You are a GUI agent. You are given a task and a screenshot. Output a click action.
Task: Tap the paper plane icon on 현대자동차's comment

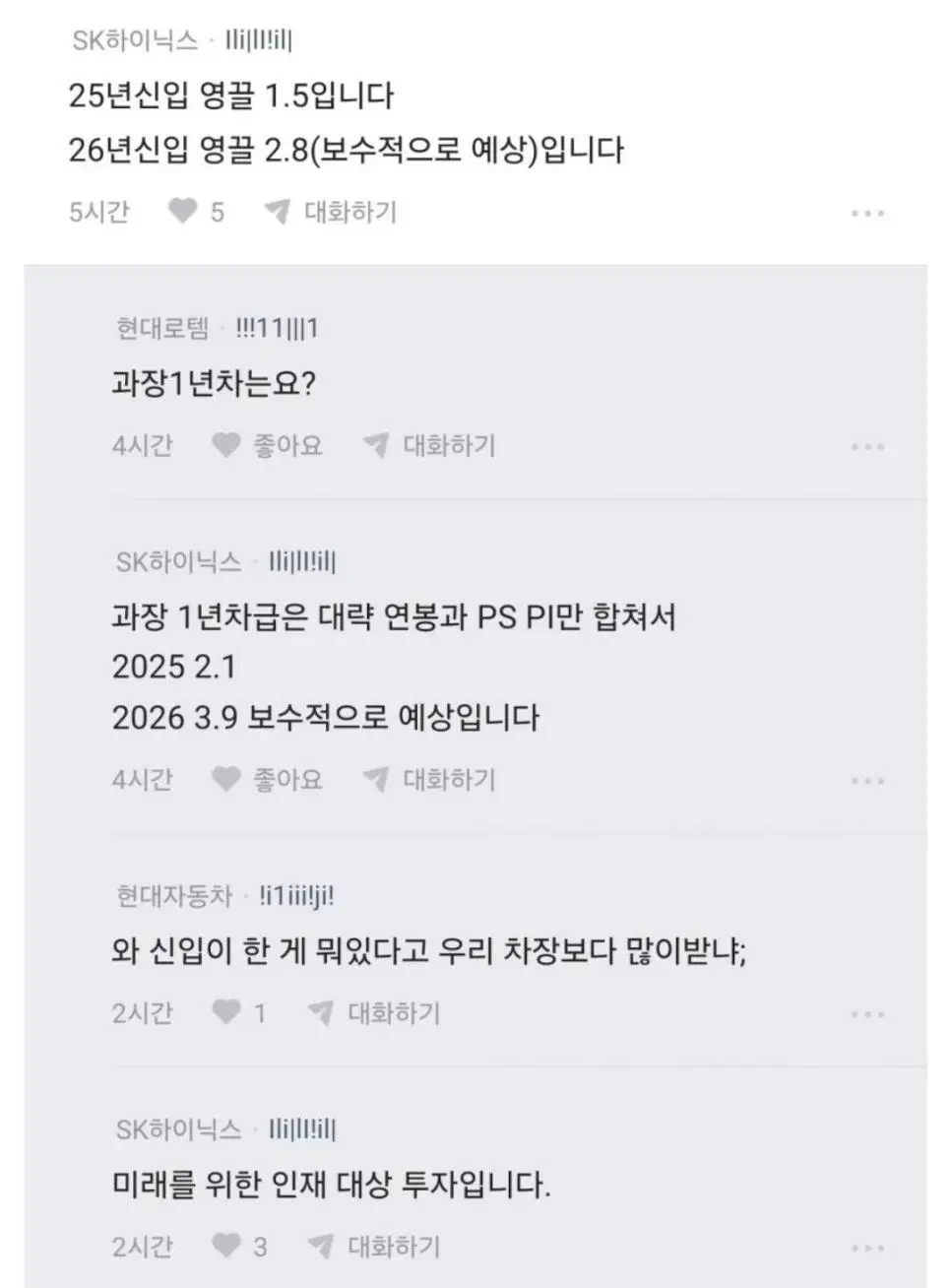(x=321, y=1012)
